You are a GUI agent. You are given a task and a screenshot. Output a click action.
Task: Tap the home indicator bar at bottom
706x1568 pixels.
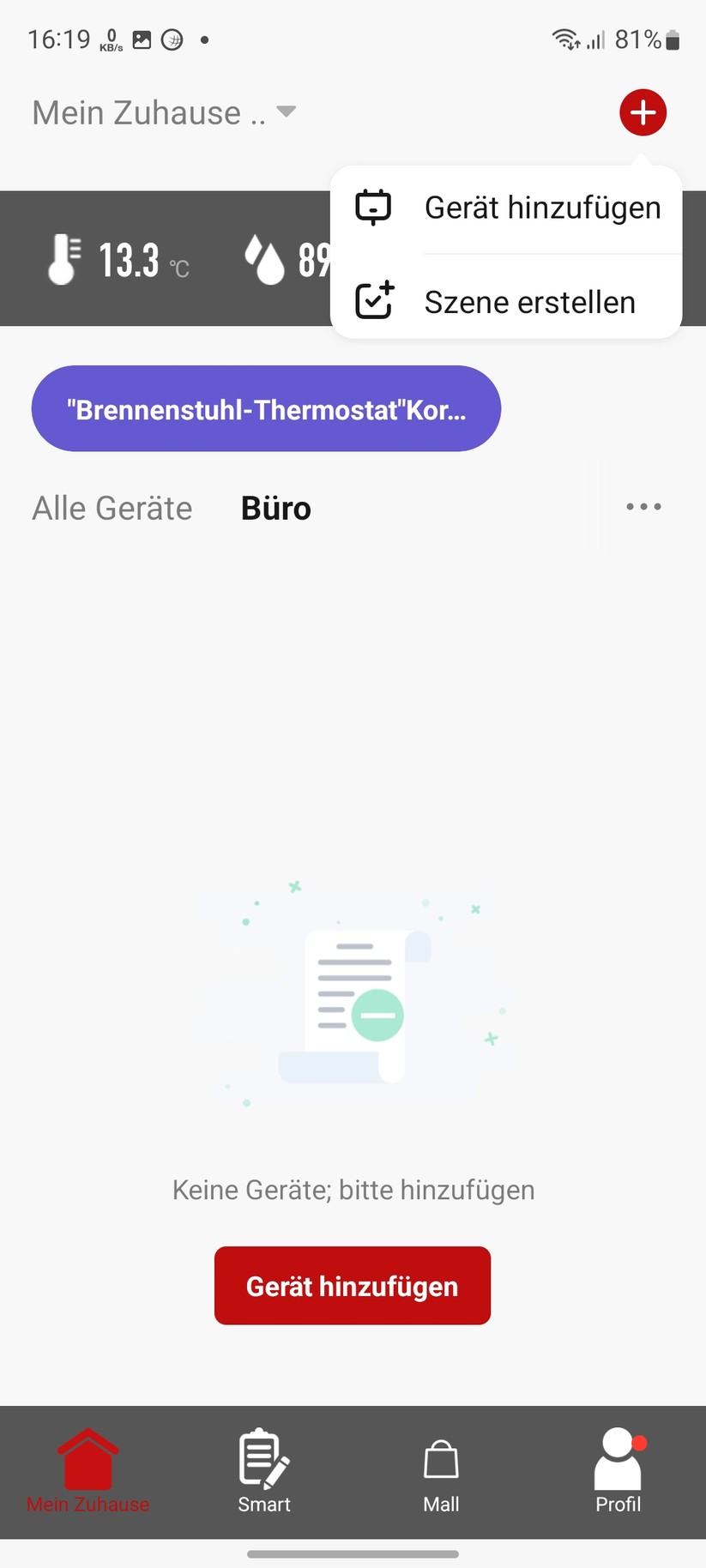tap(353, 1549)
